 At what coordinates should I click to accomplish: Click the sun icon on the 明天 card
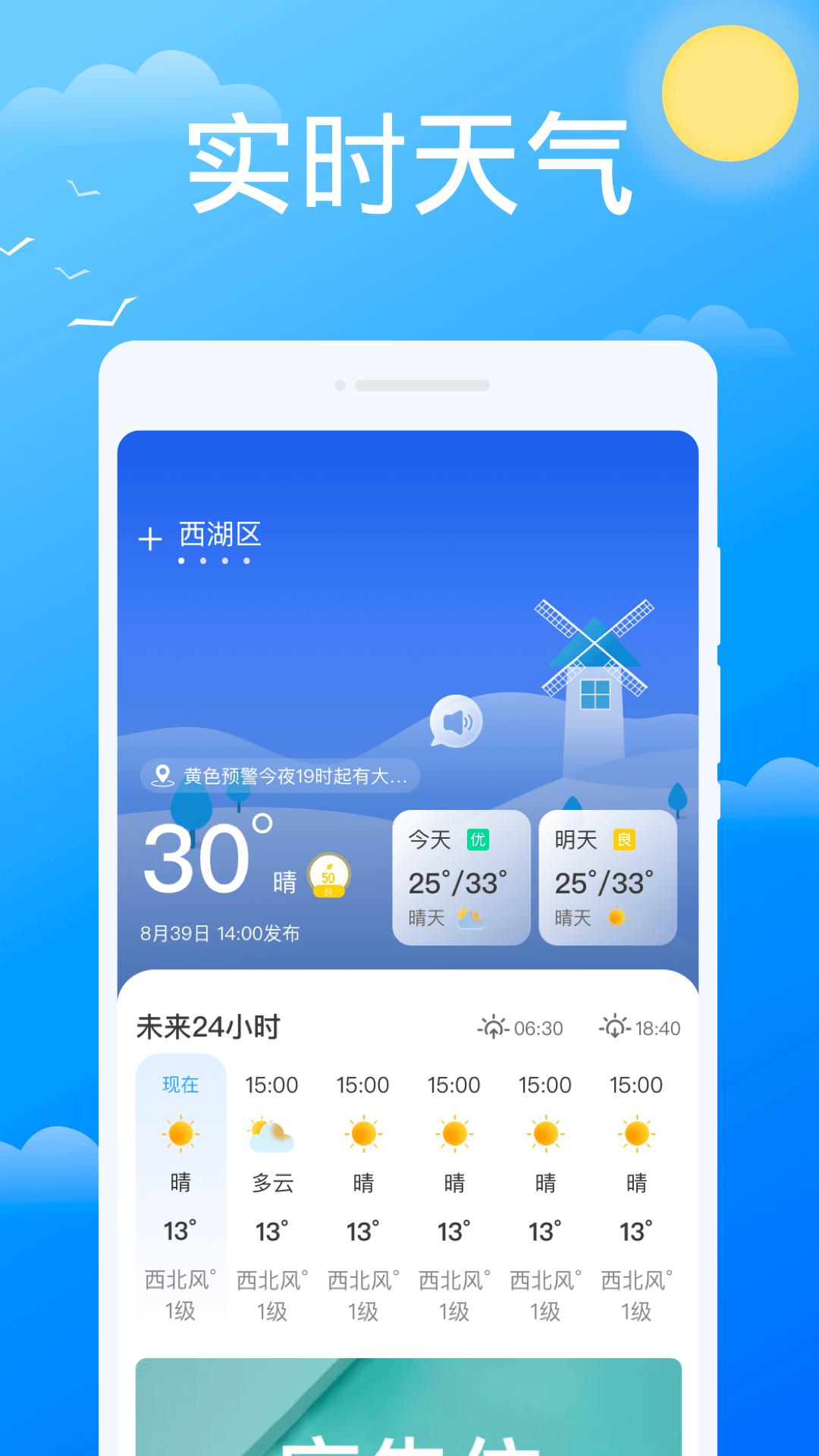coord(618,918)
